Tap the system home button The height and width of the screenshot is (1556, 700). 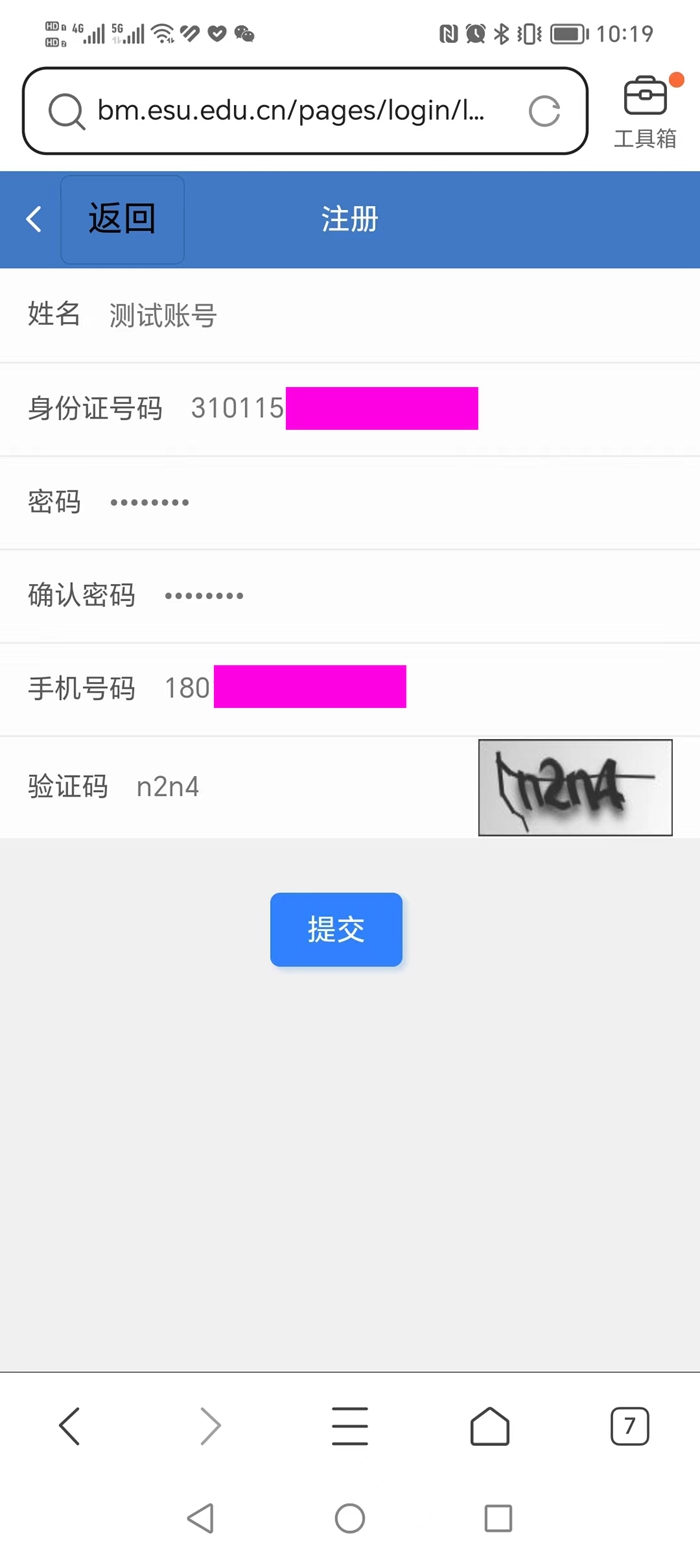point(350,1518)
